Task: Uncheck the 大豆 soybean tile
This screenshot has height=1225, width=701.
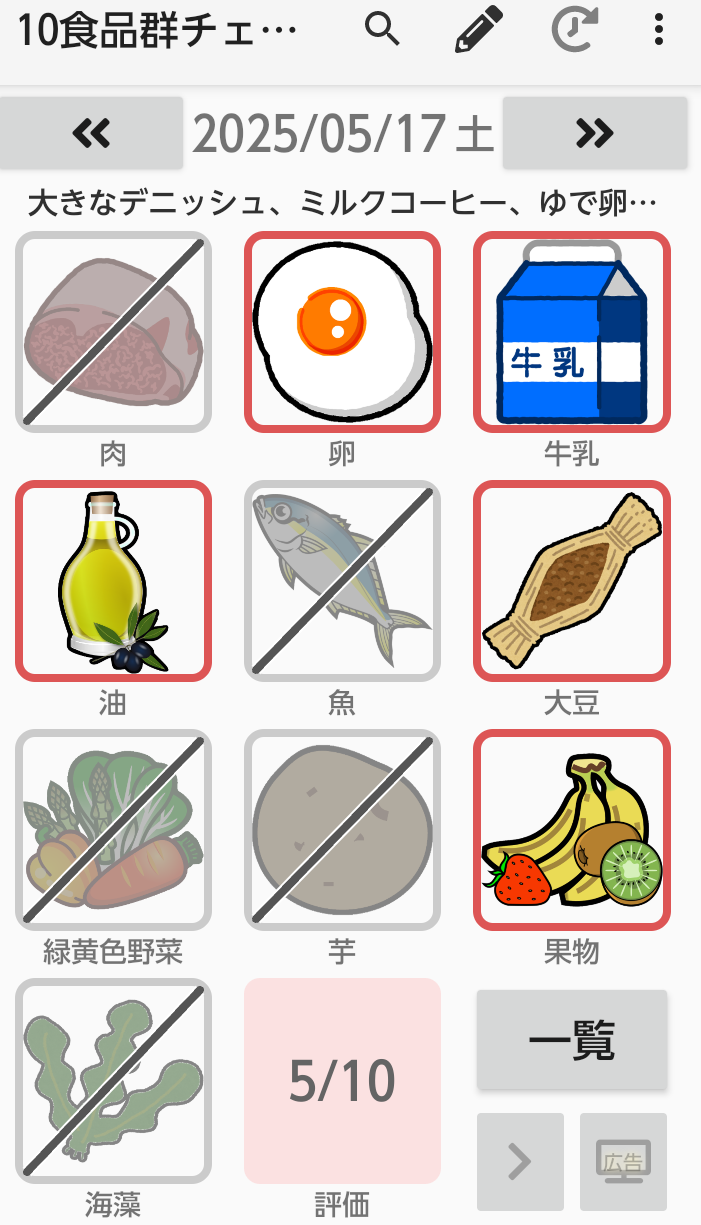Action: click(571, 581)
